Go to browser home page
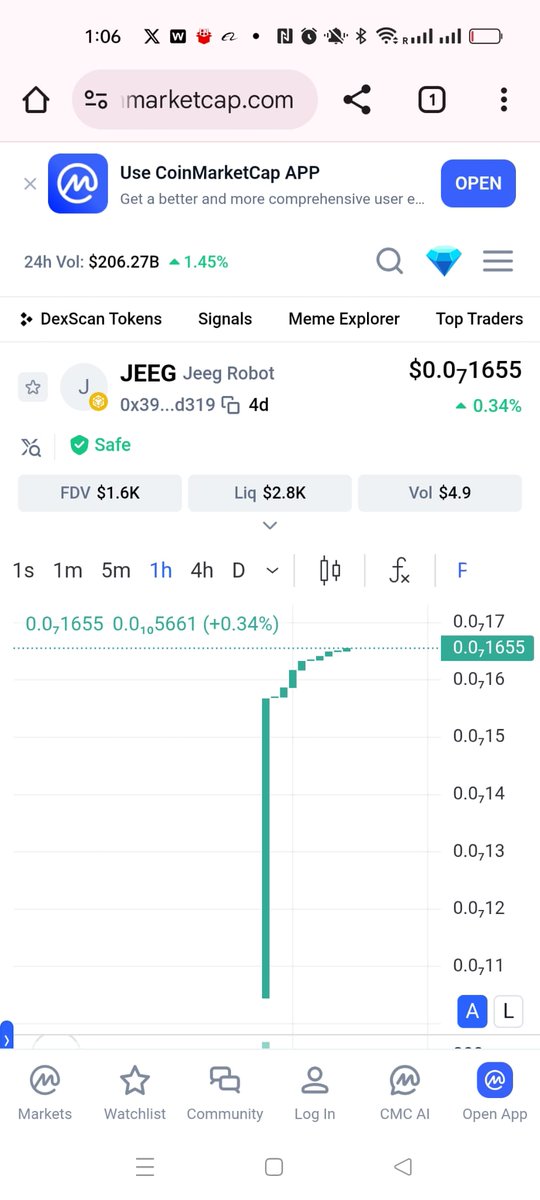This screenshot has width=540, height=1200. point(36,100)
